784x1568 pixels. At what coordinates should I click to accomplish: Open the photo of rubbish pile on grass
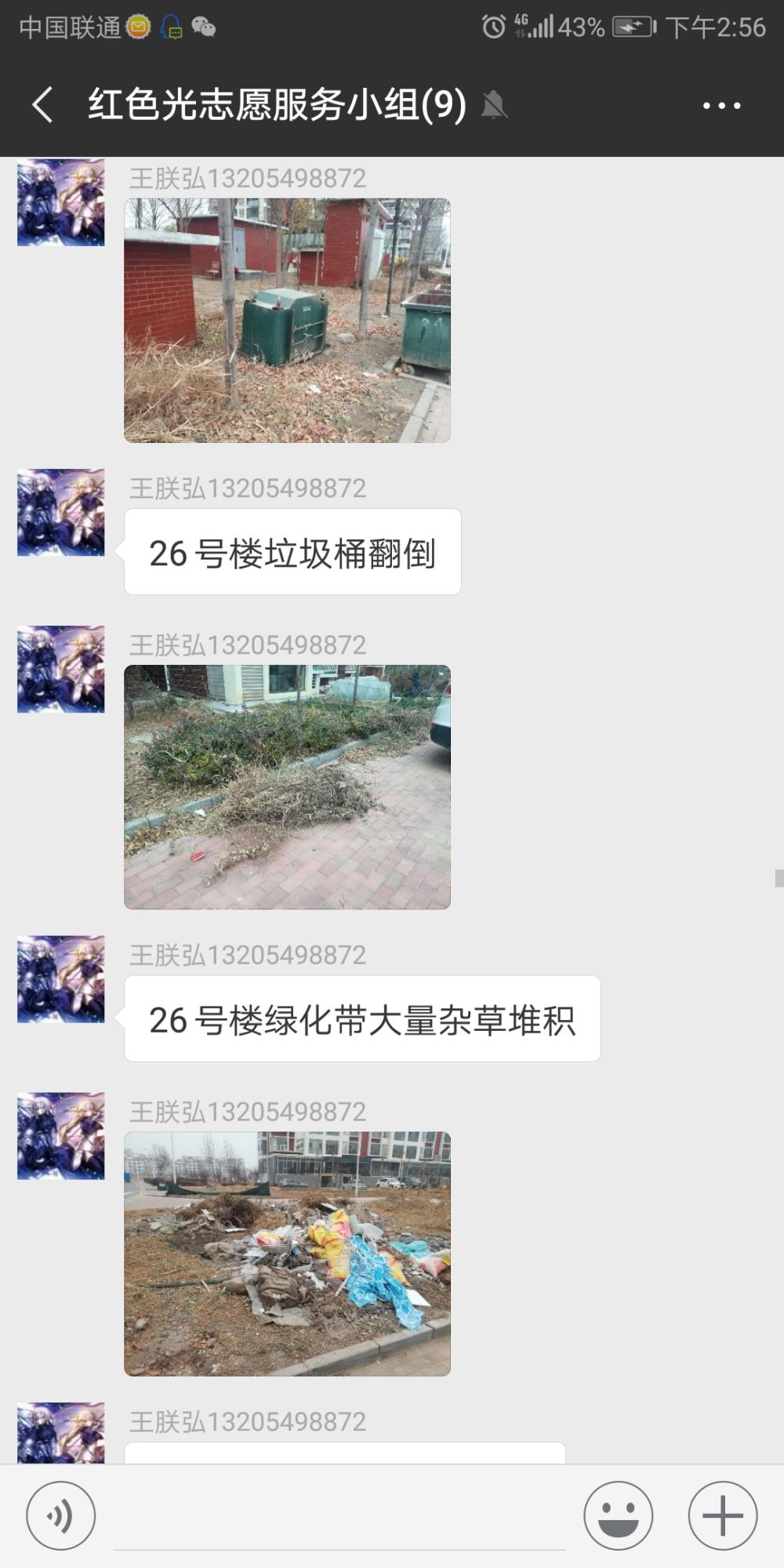[287, 1254]
